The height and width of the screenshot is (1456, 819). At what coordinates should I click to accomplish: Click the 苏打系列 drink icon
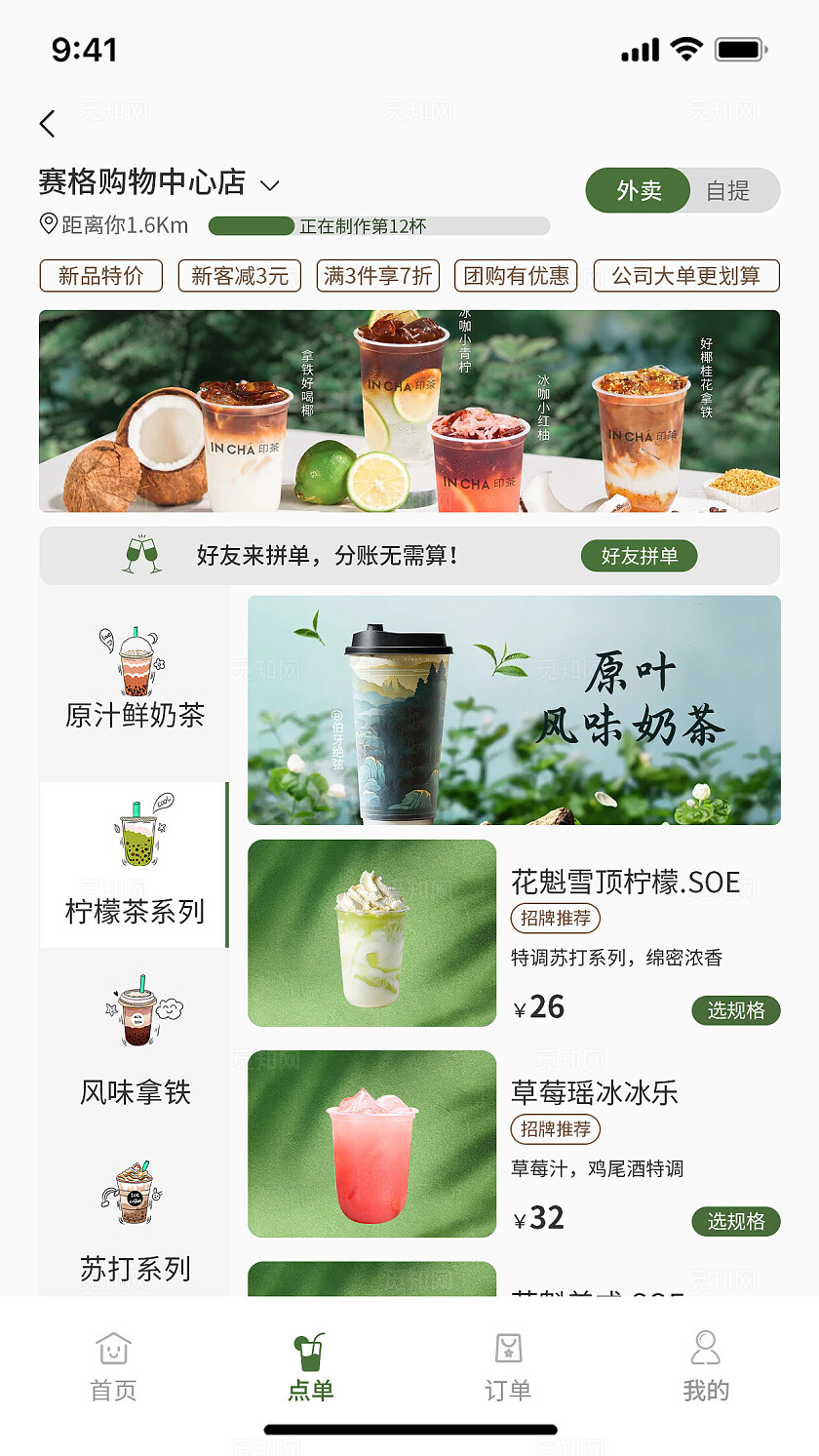point(134,1192)
